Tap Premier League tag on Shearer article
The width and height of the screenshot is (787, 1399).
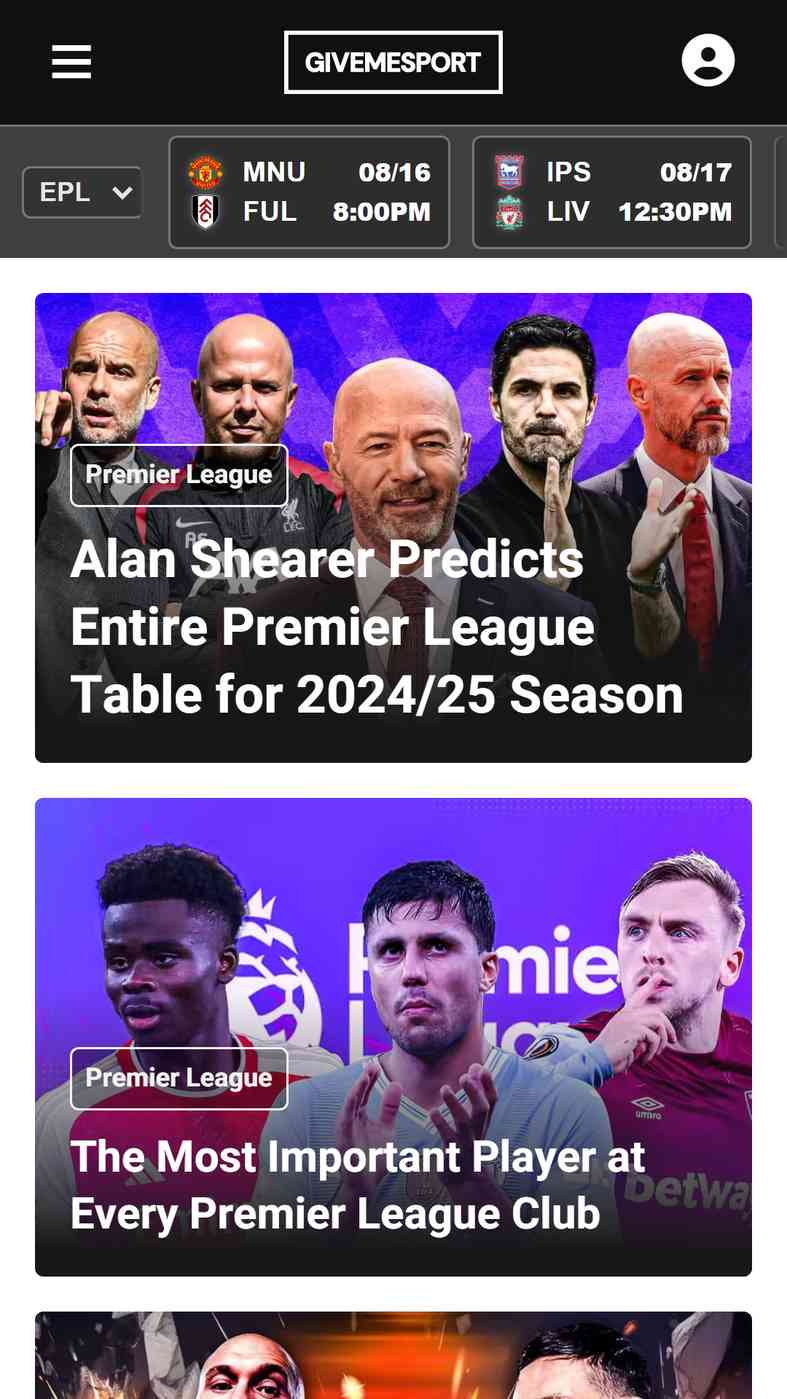click(x=179, y=475)
